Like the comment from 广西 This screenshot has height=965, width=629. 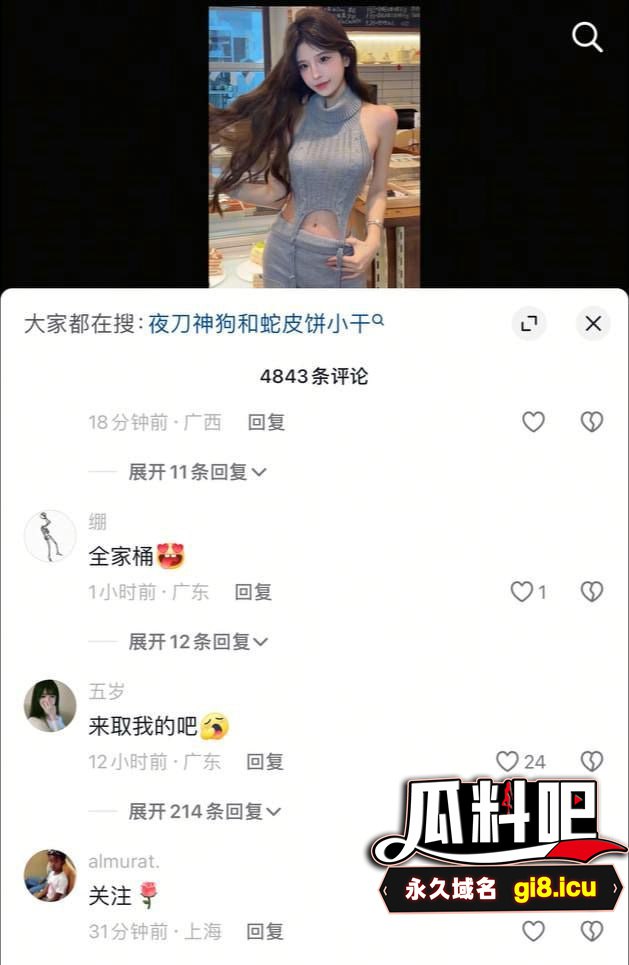click(x=534, y=422)
